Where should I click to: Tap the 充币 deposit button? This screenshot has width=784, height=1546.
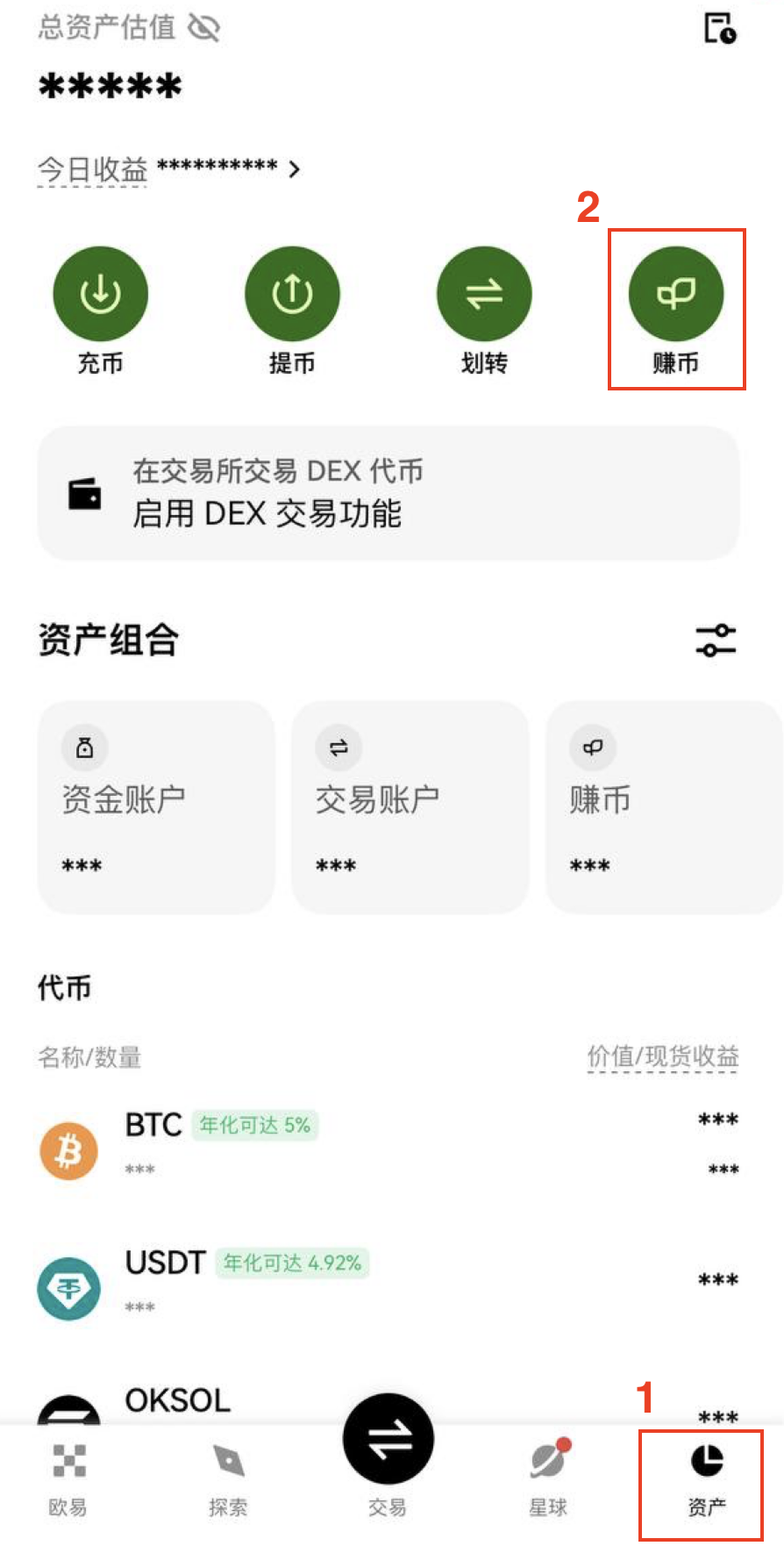coord(100,294)
